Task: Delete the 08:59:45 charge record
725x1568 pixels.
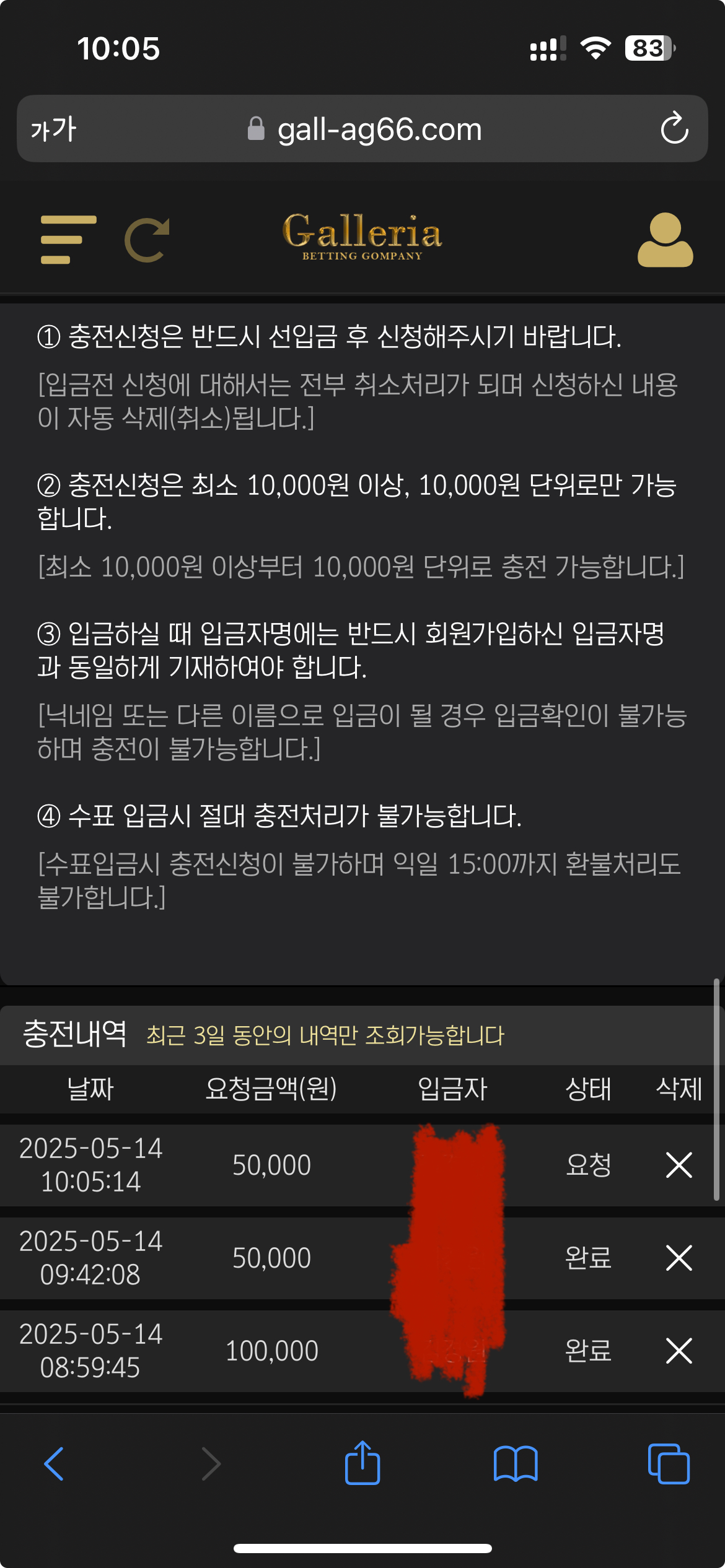Action: point(679,1351)
